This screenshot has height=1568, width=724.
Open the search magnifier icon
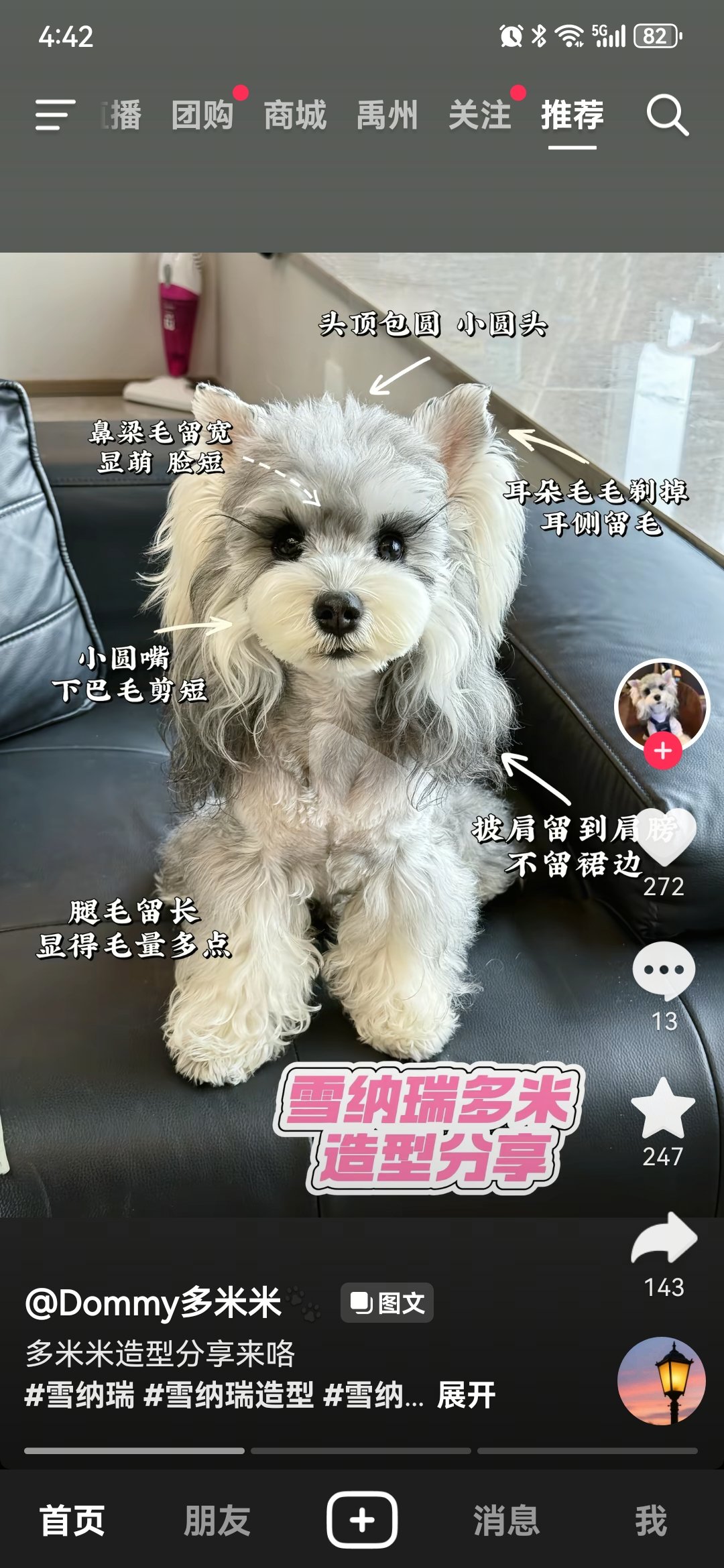pos(667,115)
